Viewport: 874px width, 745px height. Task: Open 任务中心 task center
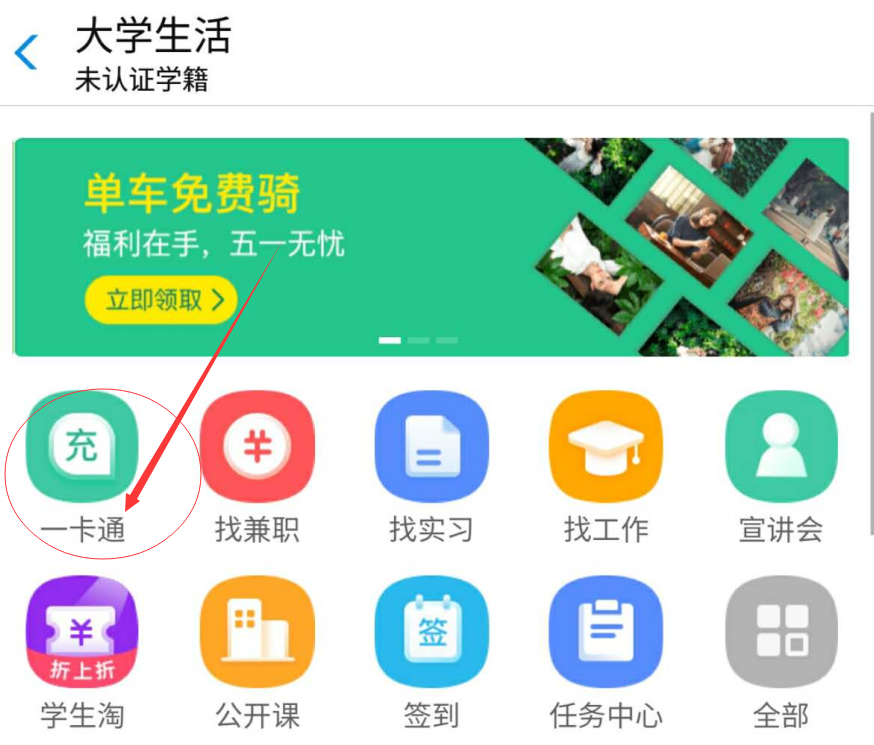[x=606, y=632]
